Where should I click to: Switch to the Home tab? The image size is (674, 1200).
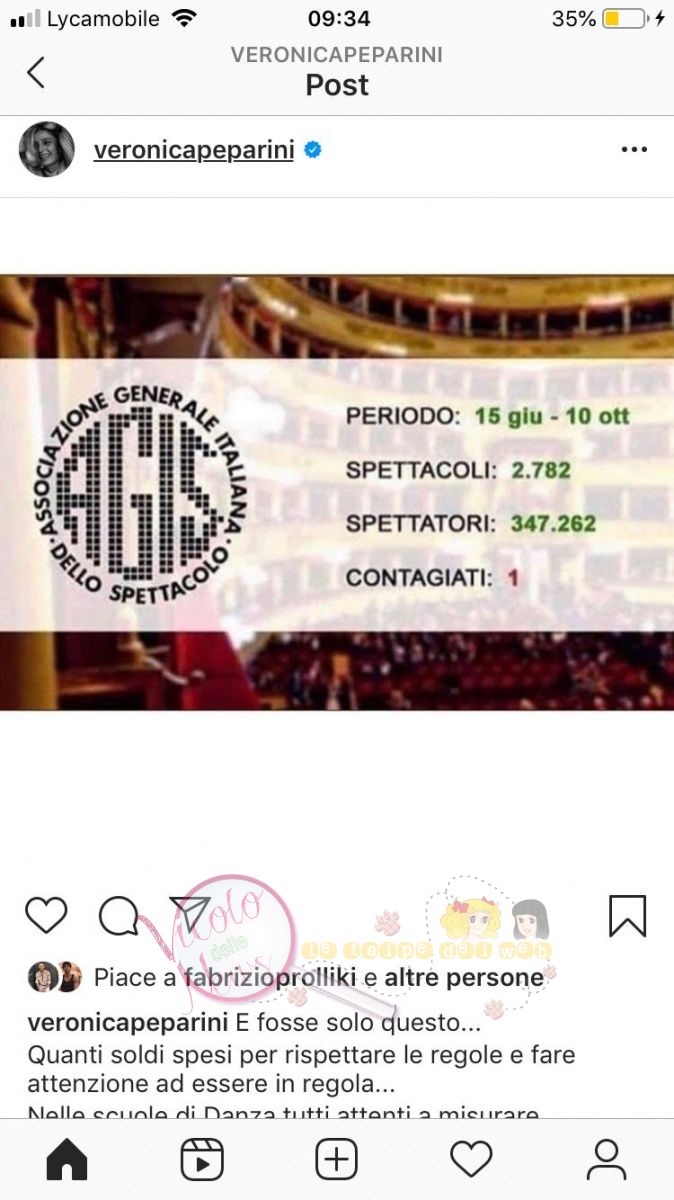(x=67, y=1159)
